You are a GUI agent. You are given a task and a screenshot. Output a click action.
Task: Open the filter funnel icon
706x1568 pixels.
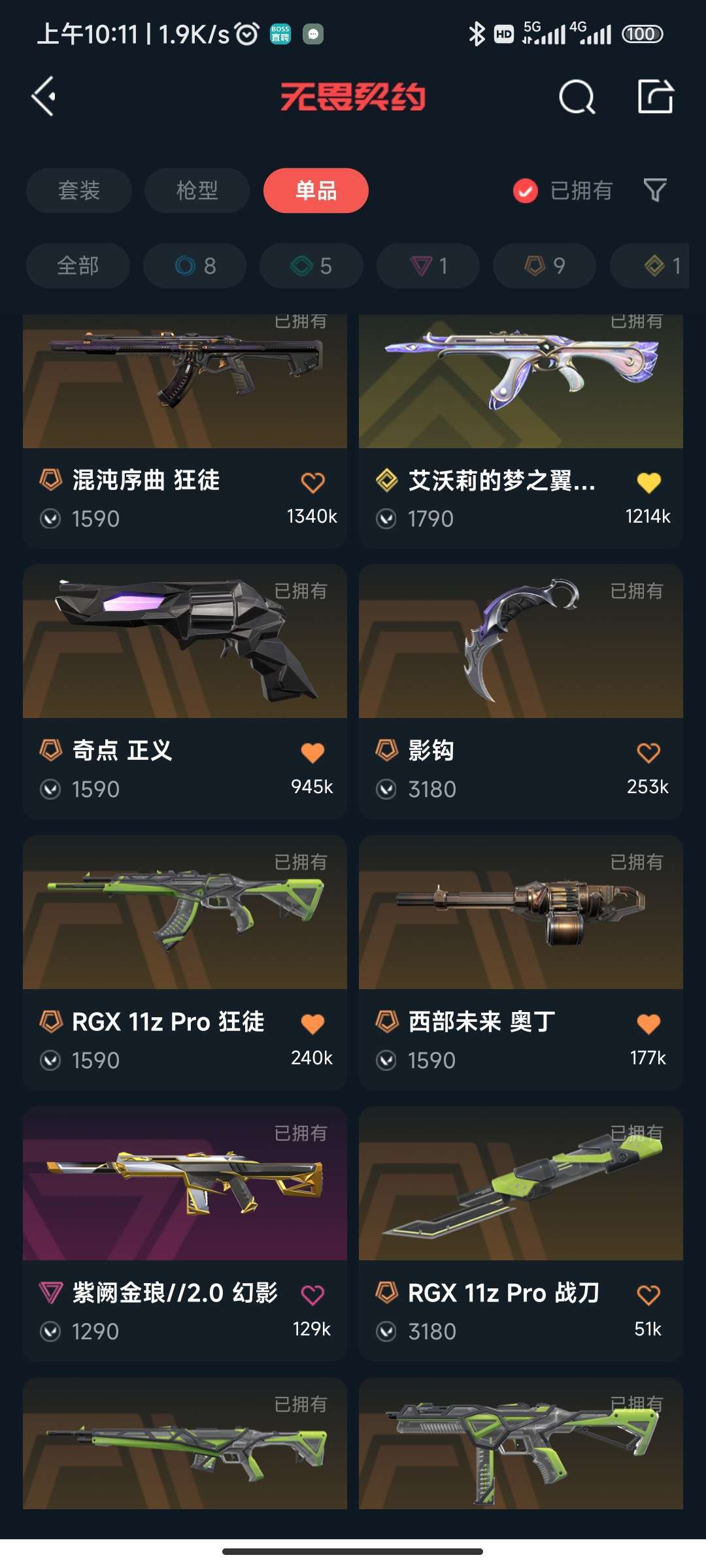(x=655, y=191)
